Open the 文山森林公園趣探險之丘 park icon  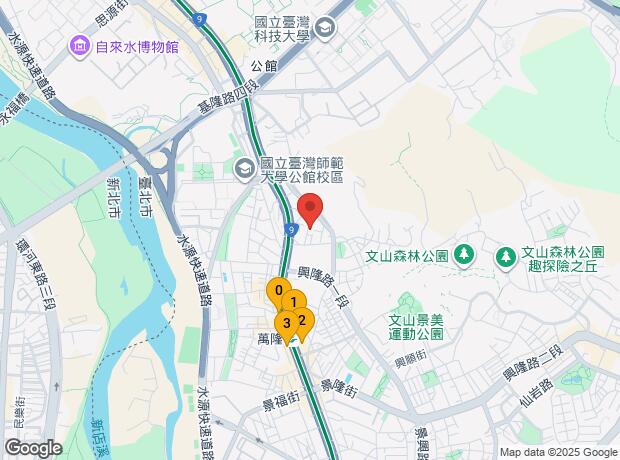[506, 259]
